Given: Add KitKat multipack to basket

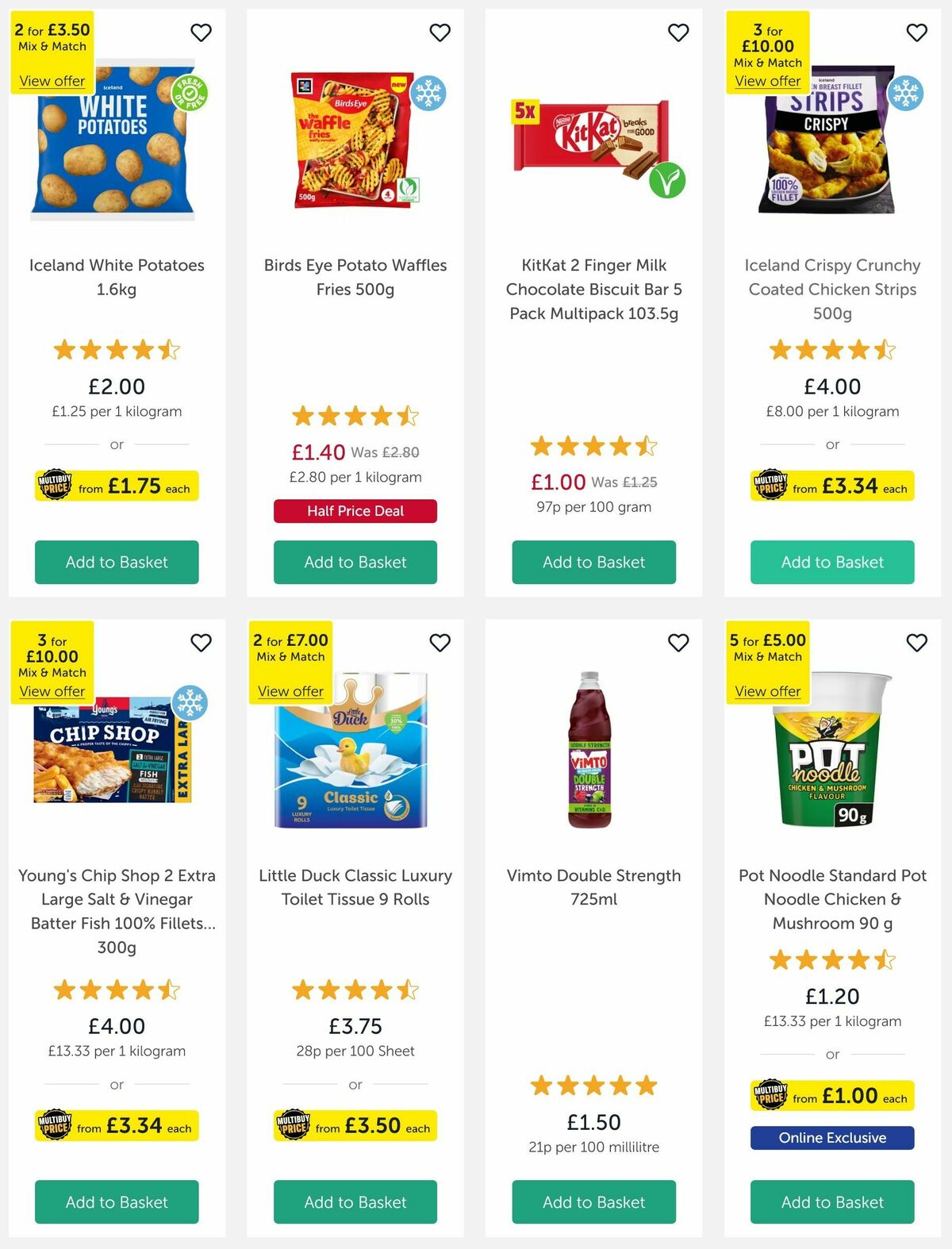Looking at the screenshot, I should pyautogui.click(x=593, y=562).
